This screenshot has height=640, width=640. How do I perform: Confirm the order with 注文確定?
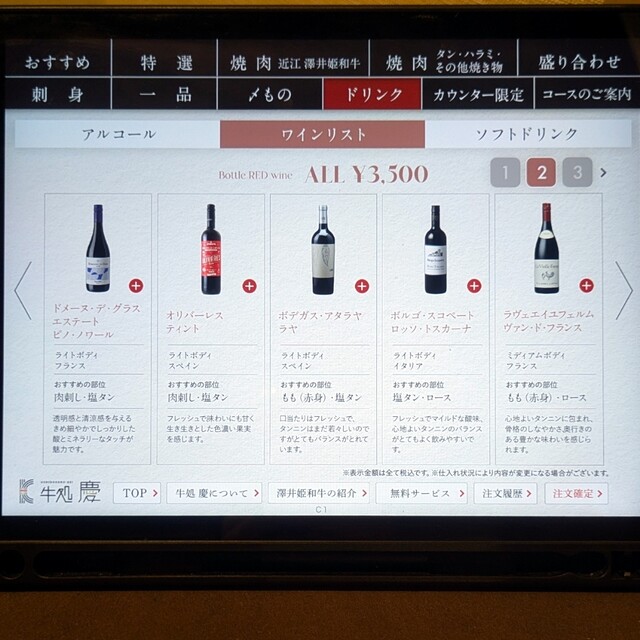tap(575, 493)
